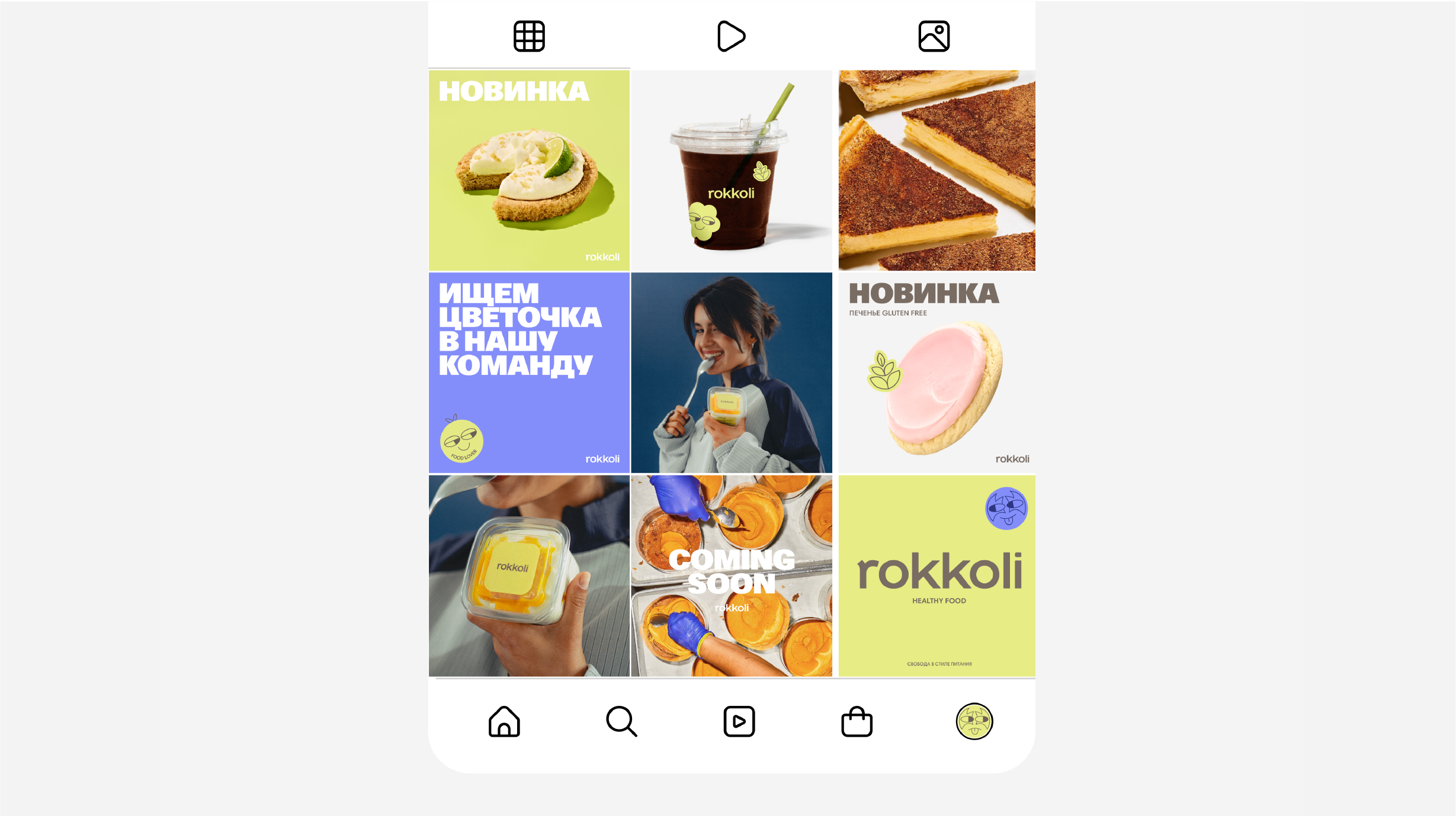
Task: Open the hand holding dessert container post
Action: [529, 576]
